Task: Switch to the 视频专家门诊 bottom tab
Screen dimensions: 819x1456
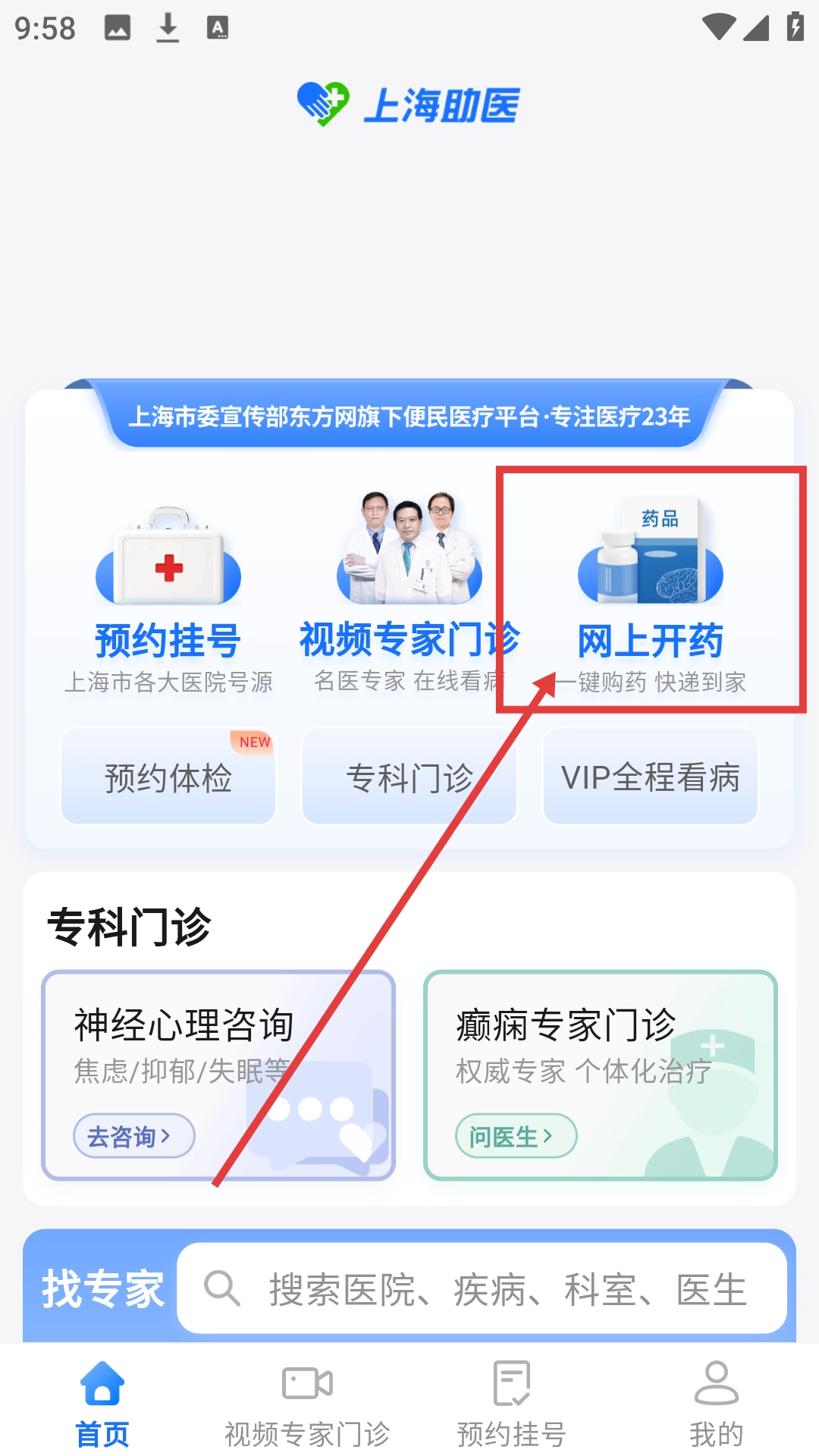Action: tap(307, 1403)
